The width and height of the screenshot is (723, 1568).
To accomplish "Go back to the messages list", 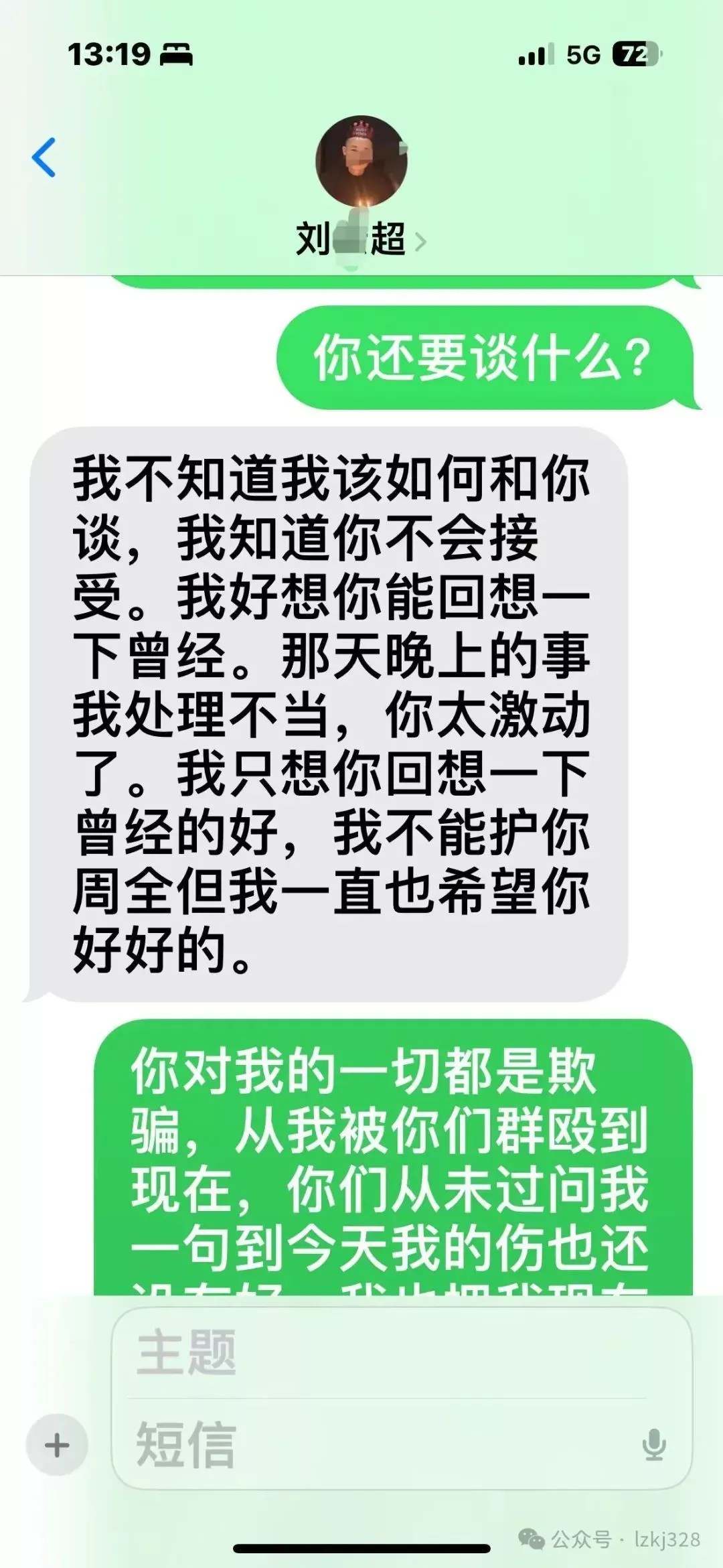I will click(44, 157).
